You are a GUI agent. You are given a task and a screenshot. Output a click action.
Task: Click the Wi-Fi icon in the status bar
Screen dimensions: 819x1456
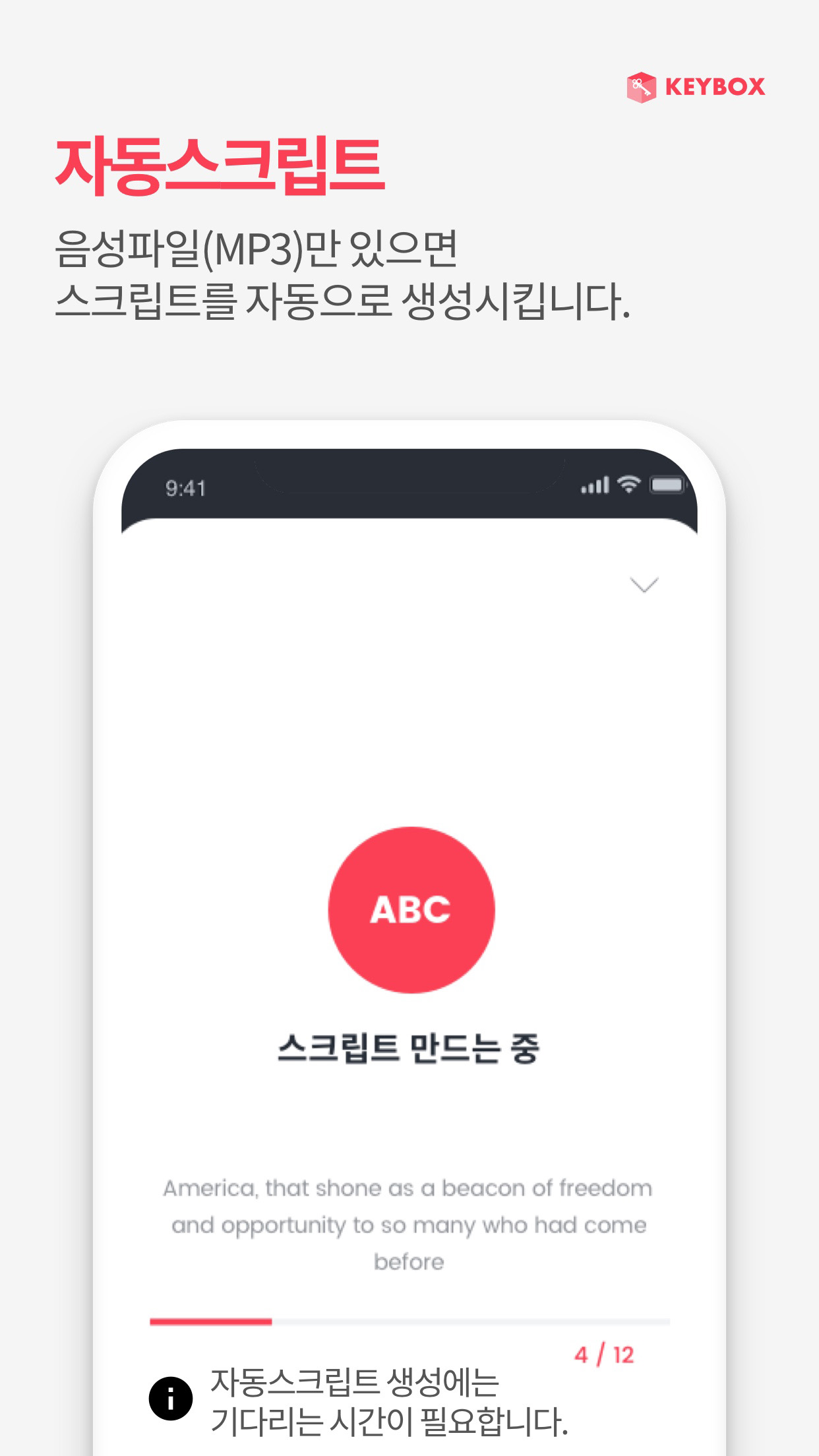point(628,485)
